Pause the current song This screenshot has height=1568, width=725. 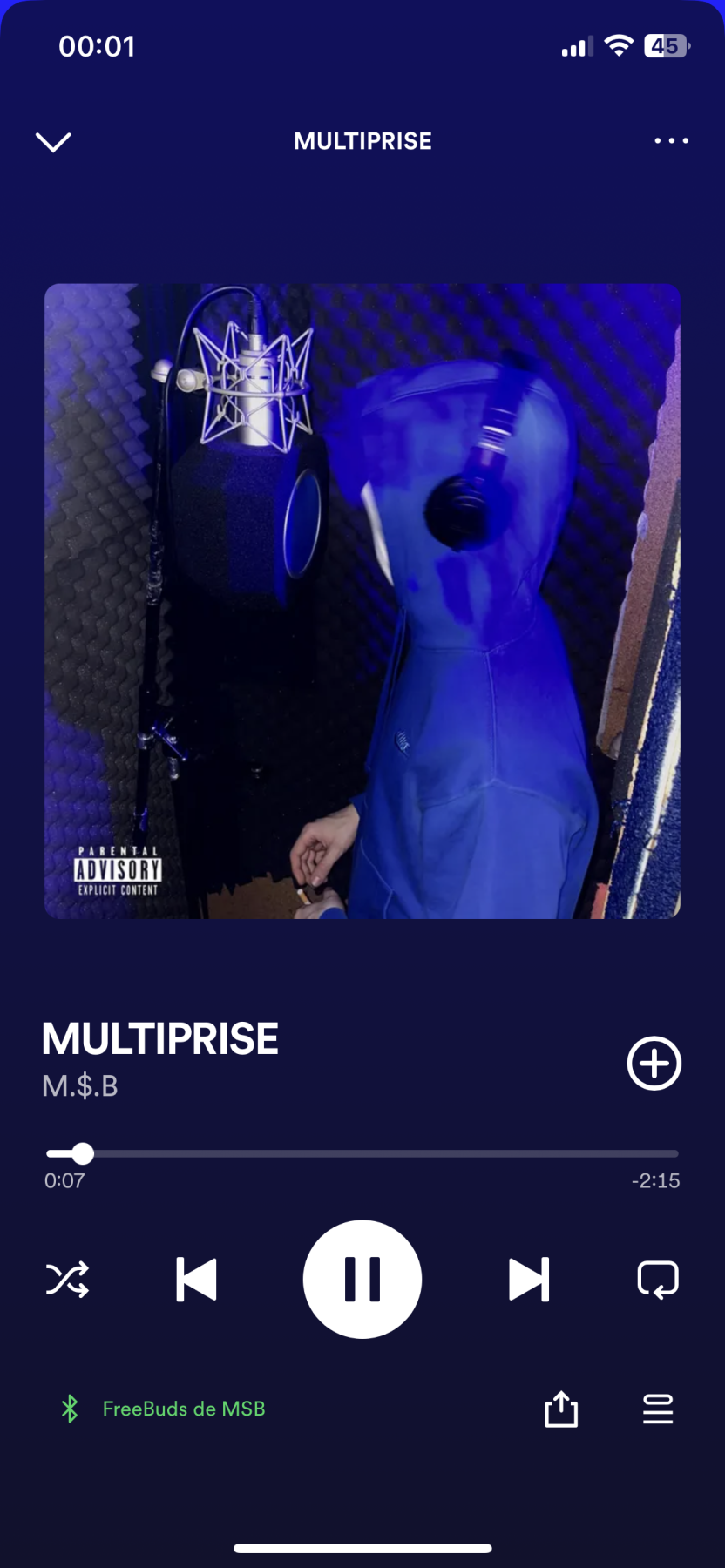pyautogui.click(x=362, y=1279)
